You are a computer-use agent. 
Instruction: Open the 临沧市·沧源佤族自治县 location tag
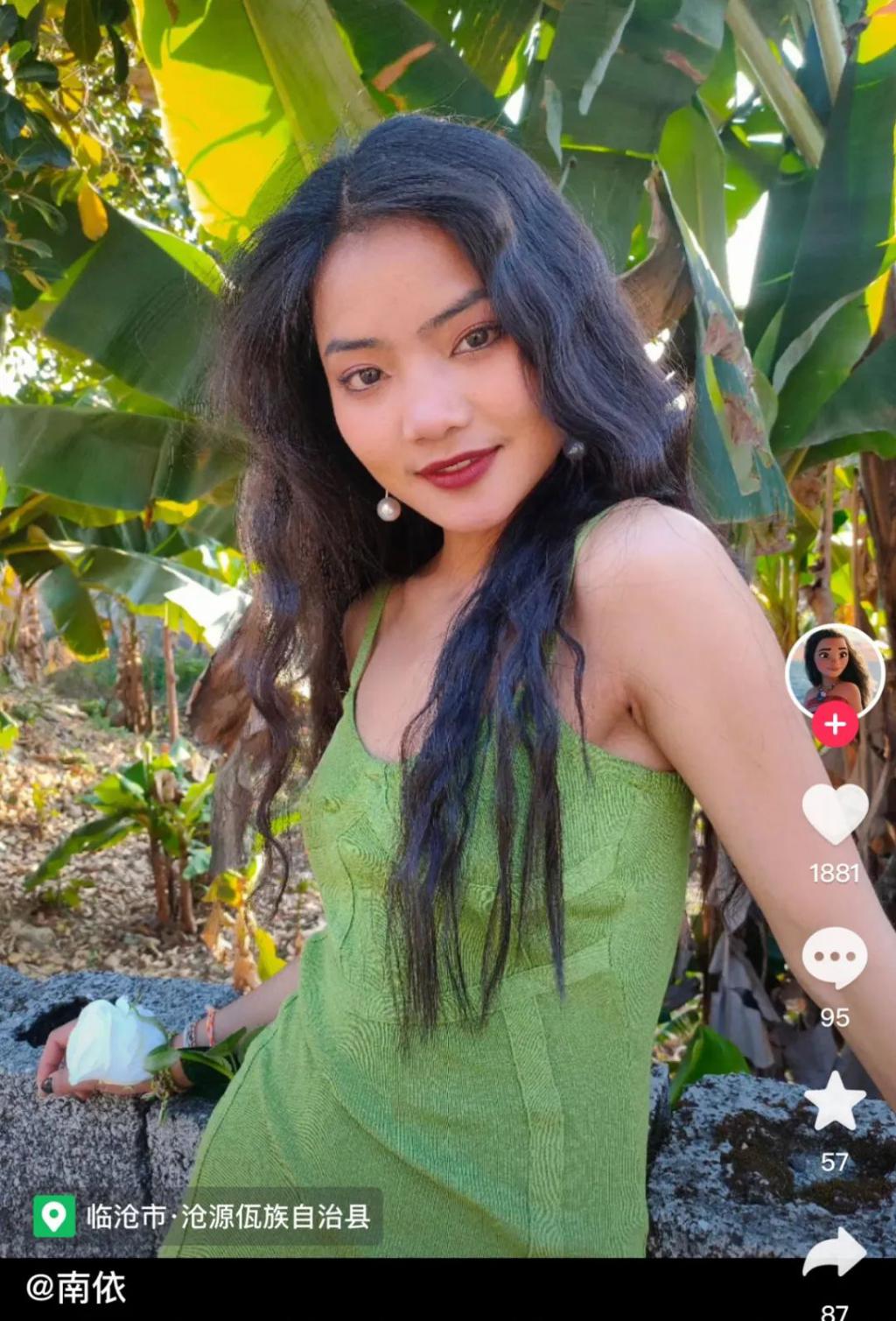(207, 1216)
